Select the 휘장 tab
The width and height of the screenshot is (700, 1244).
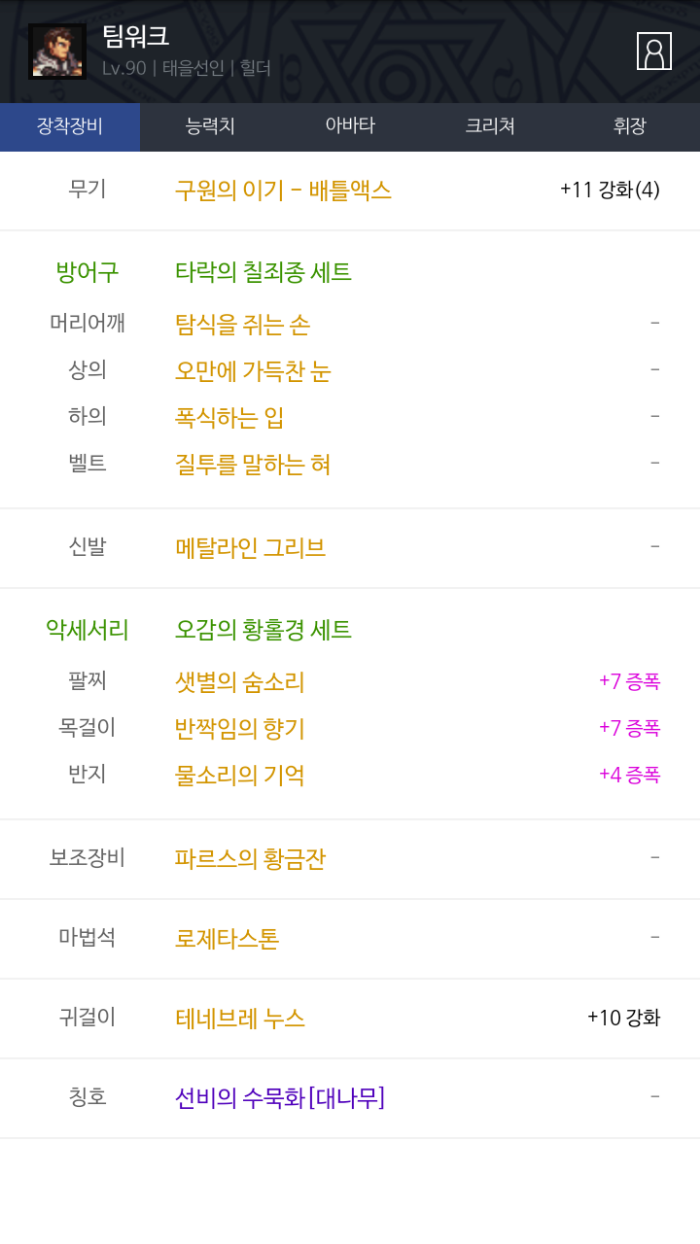tap(630, 126)
